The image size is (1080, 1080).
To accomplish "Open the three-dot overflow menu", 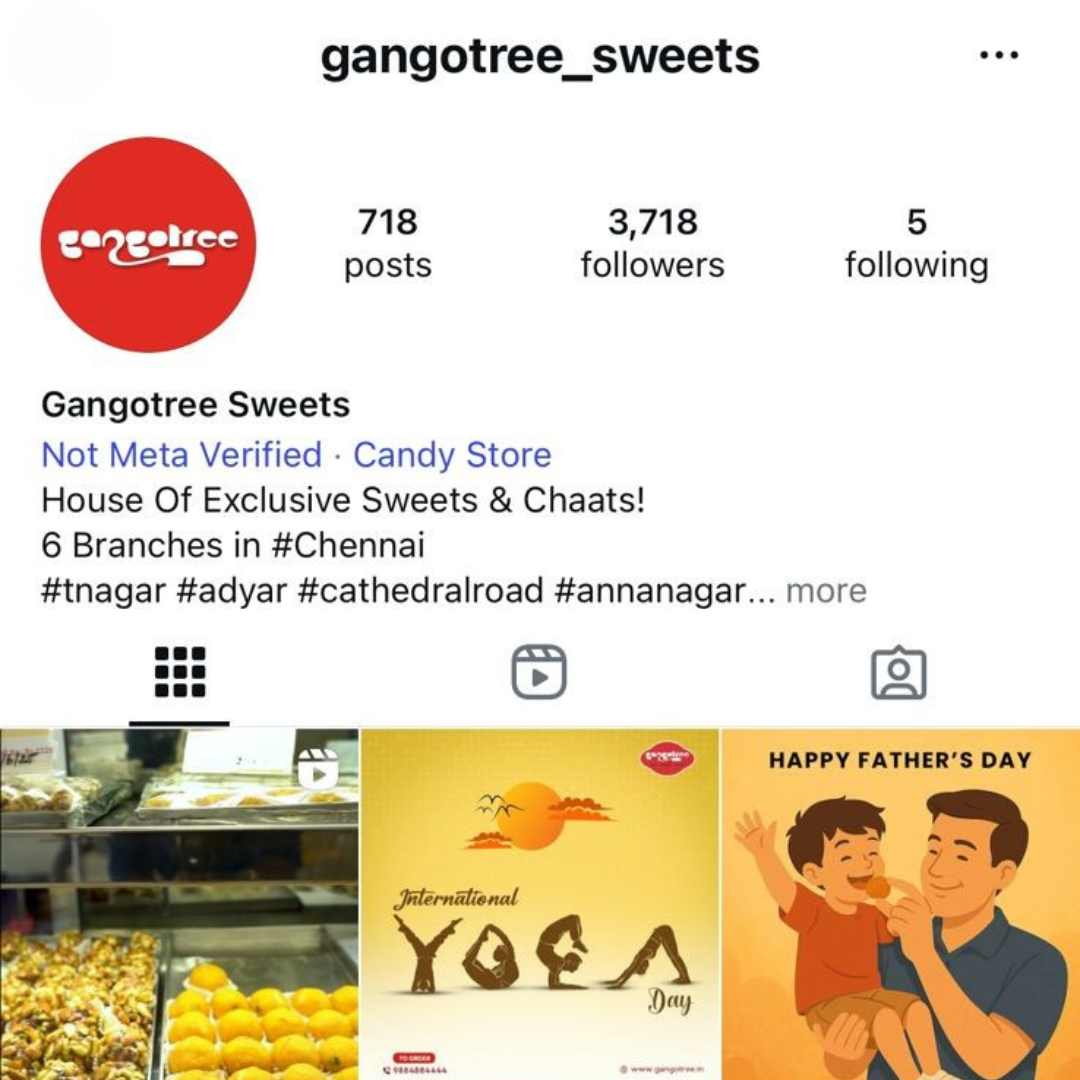I will pos(998,56).
